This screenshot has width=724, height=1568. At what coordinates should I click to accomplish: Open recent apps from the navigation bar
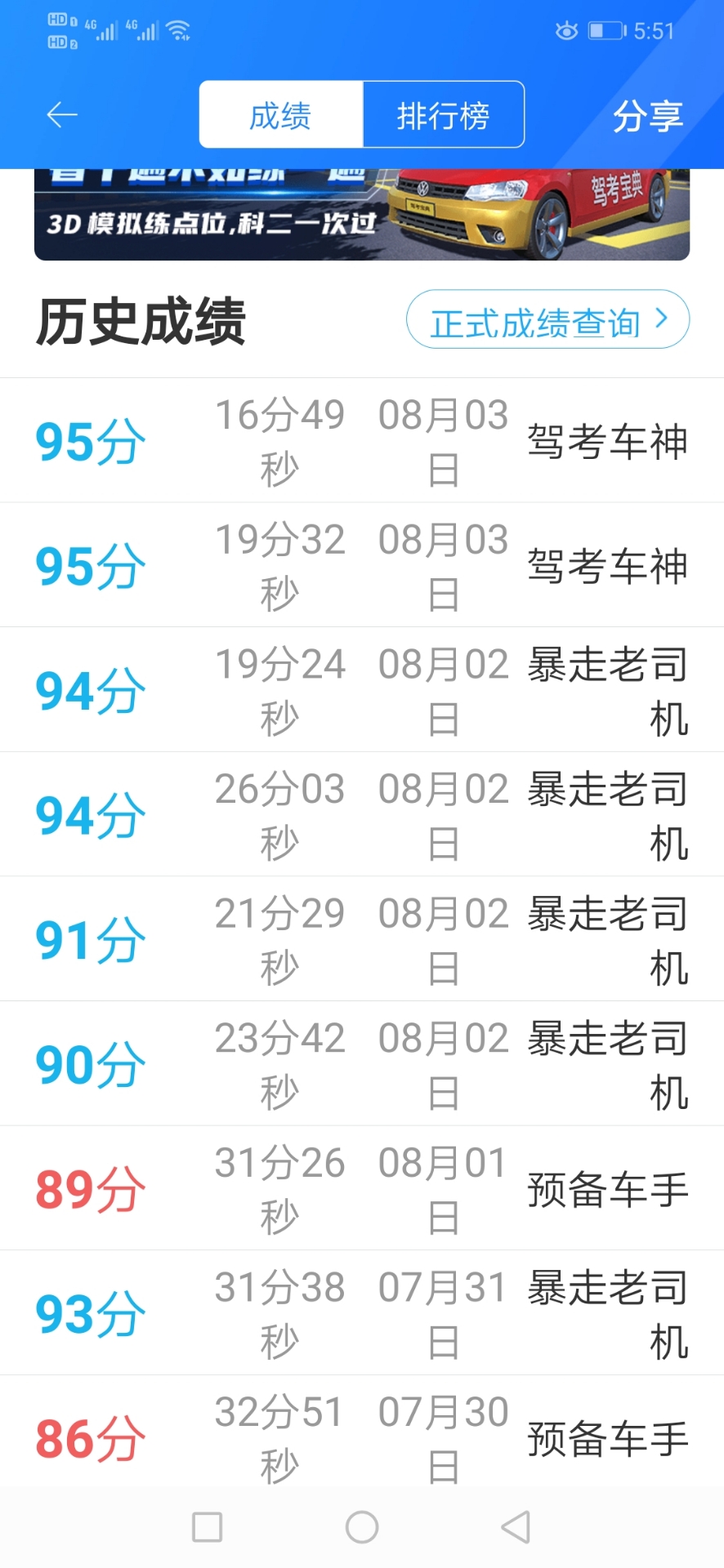click(207, 1527)
